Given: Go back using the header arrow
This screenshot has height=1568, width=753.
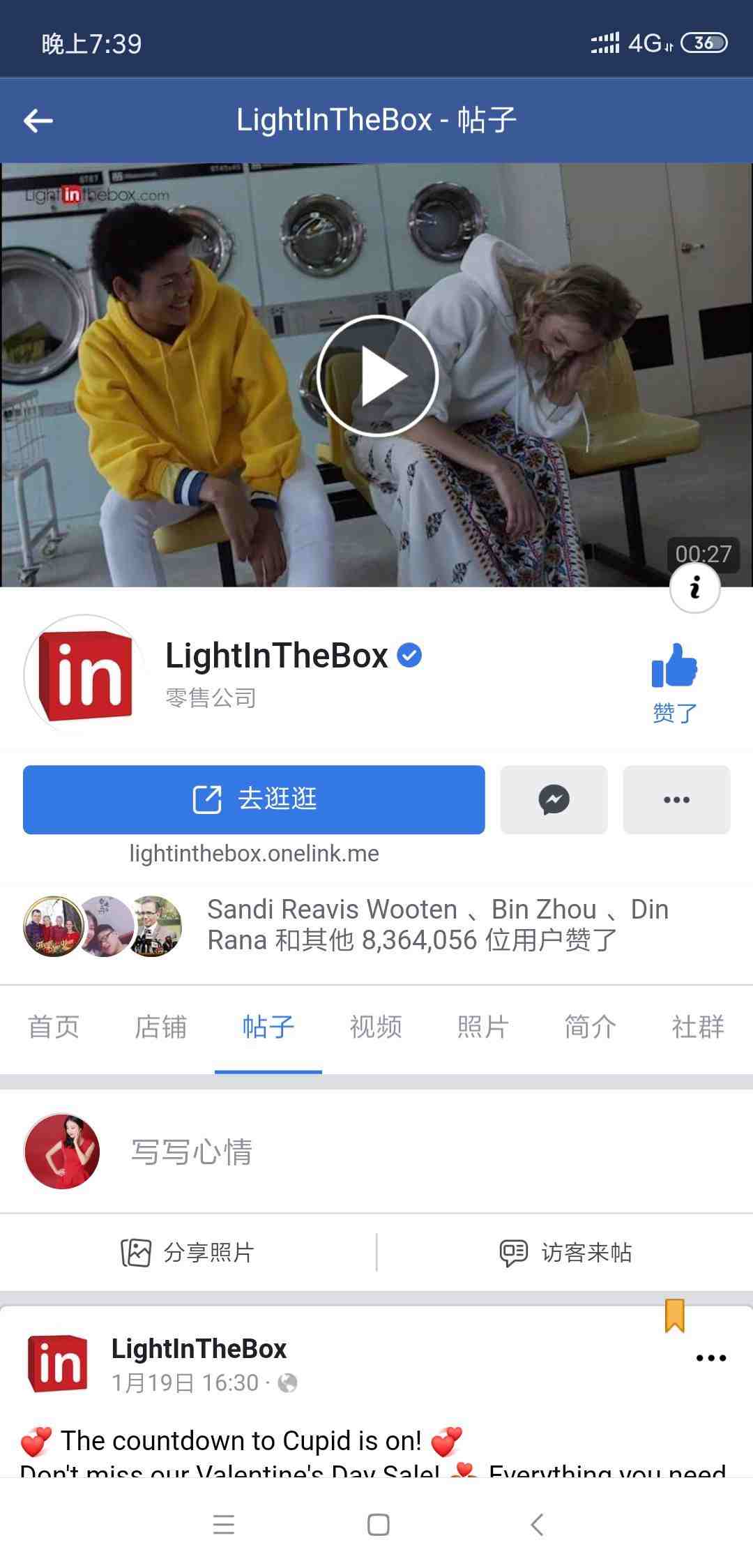Looking at the screenshot, I should coord(38,121).
